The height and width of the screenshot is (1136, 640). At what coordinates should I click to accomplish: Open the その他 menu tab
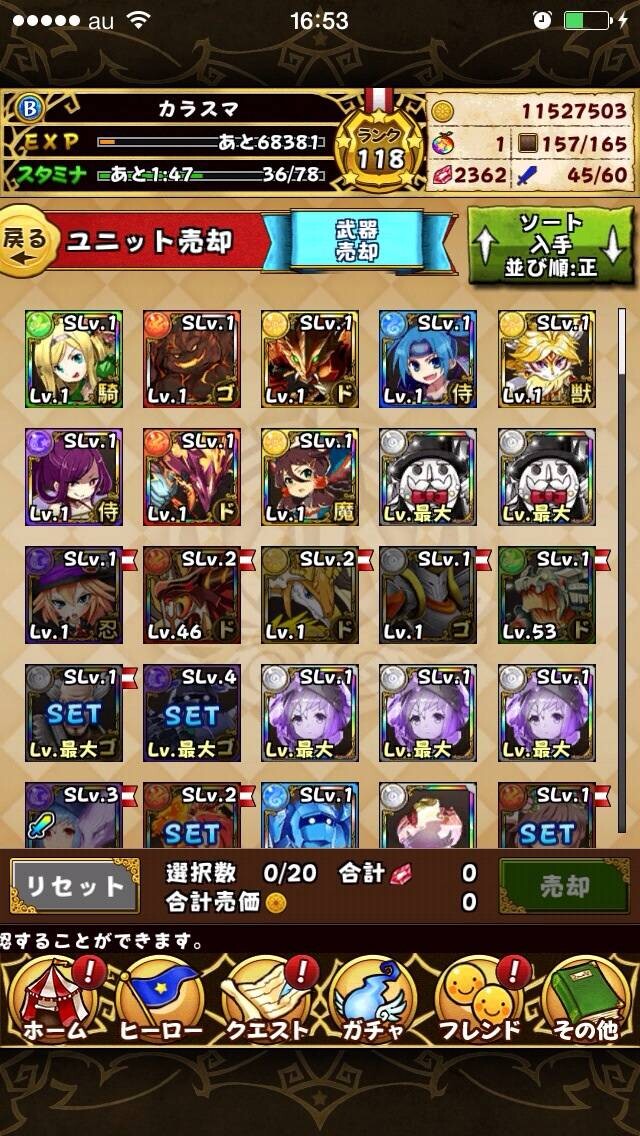click(584, 1000)
